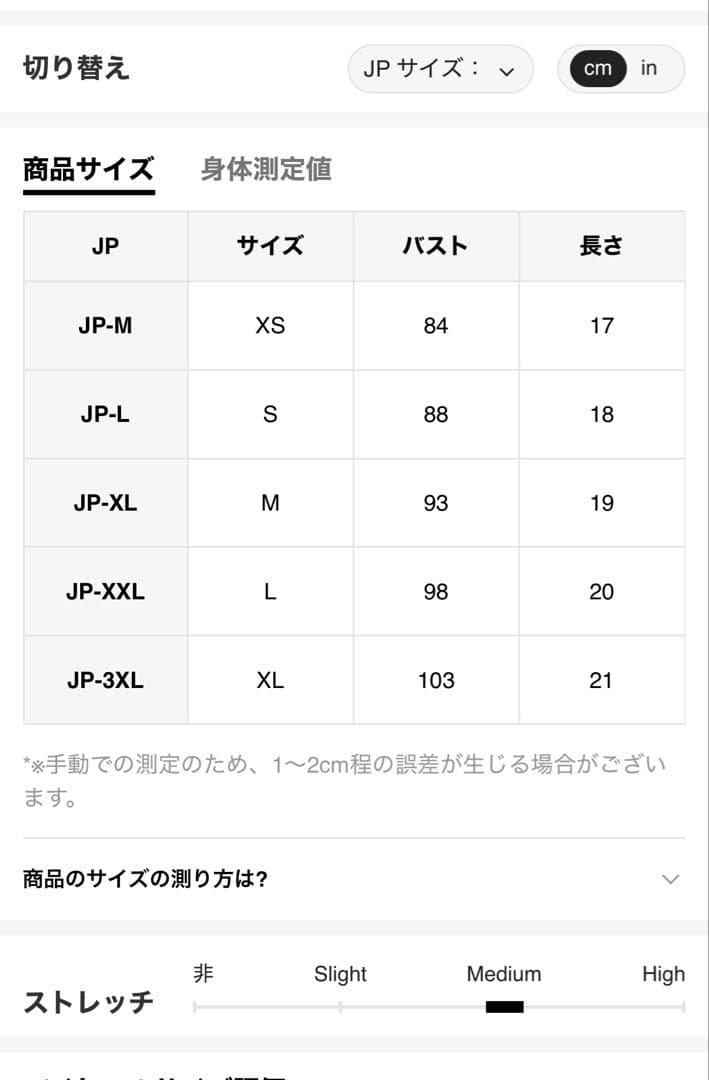709x1080 pixels.
Task: Select the 商品サイズ tab
Action: click(89, 170)
